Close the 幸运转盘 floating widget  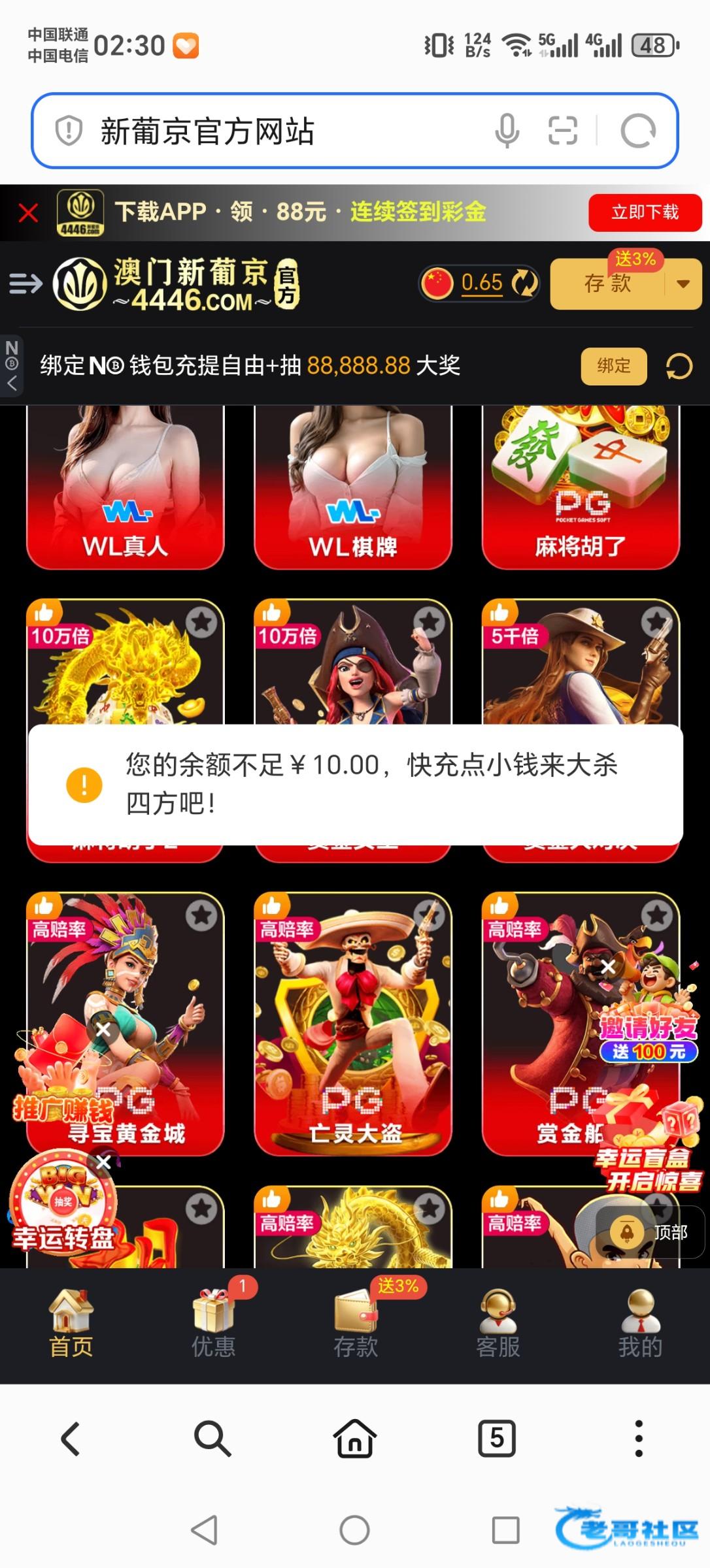pyautogui.click(x=103, y=1162)
